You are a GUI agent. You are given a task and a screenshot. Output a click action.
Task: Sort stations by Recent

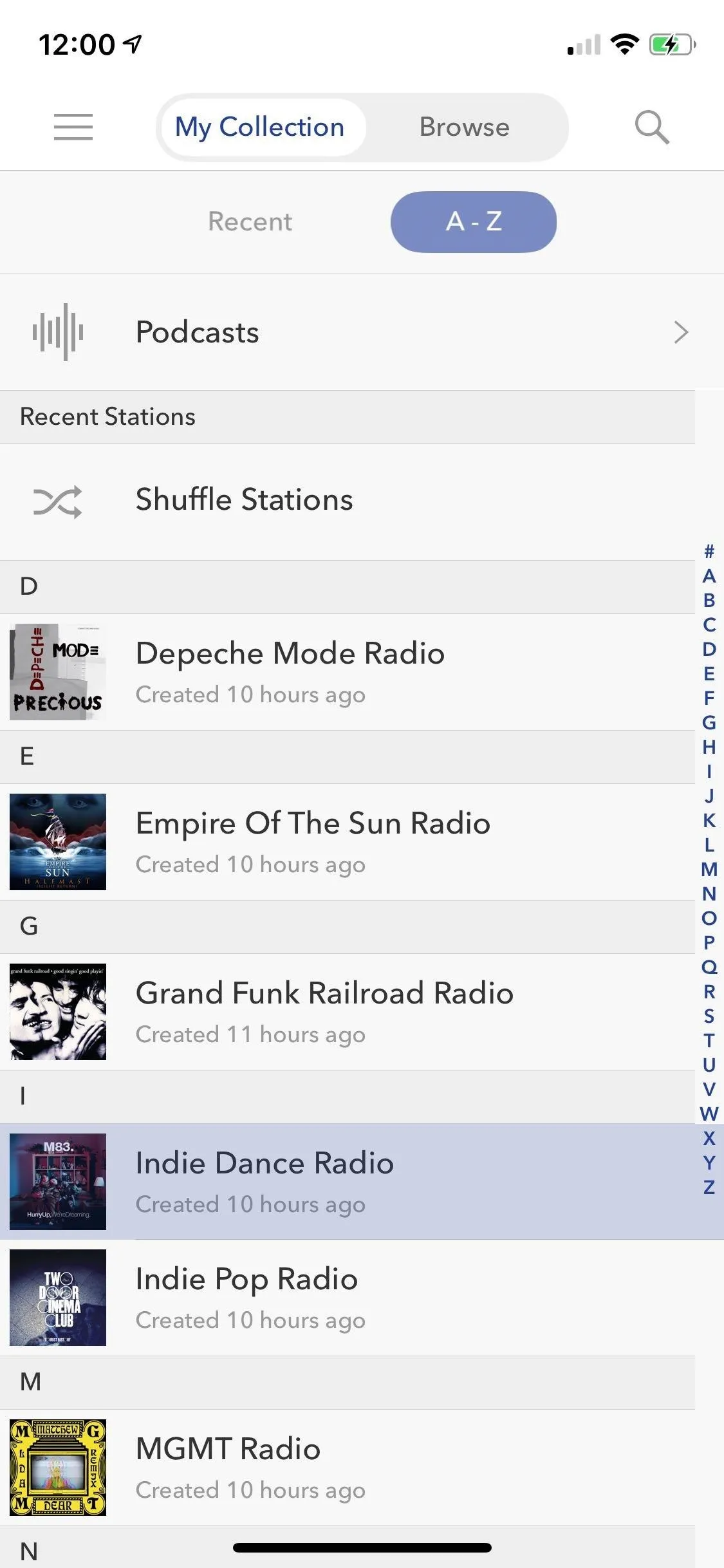click(250, 221)
